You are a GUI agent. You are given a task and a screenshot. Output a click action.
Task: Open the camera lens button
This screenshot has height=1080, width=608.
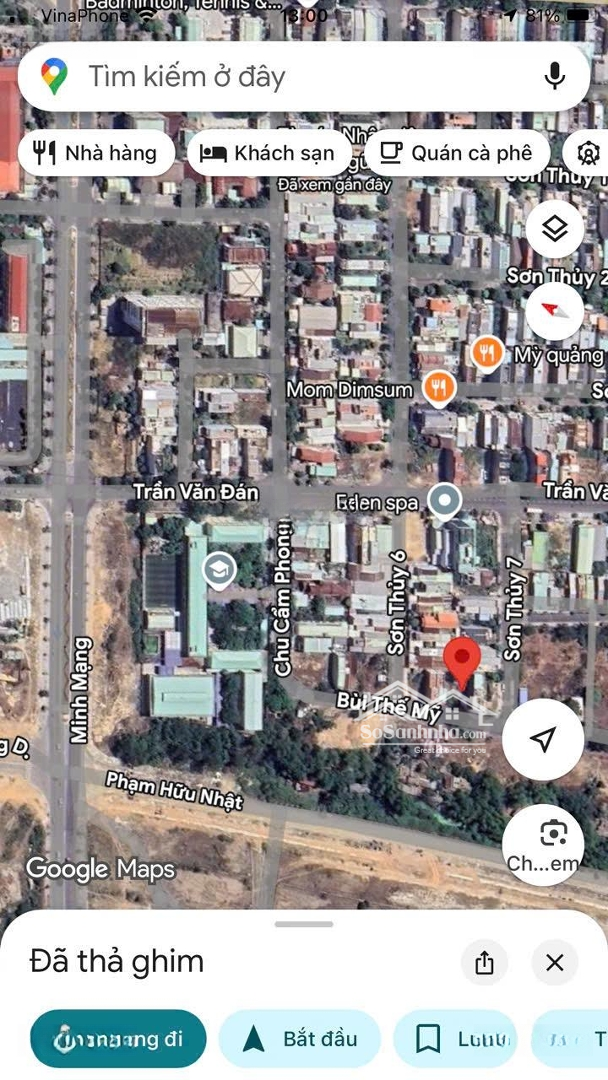pos(543,845)
